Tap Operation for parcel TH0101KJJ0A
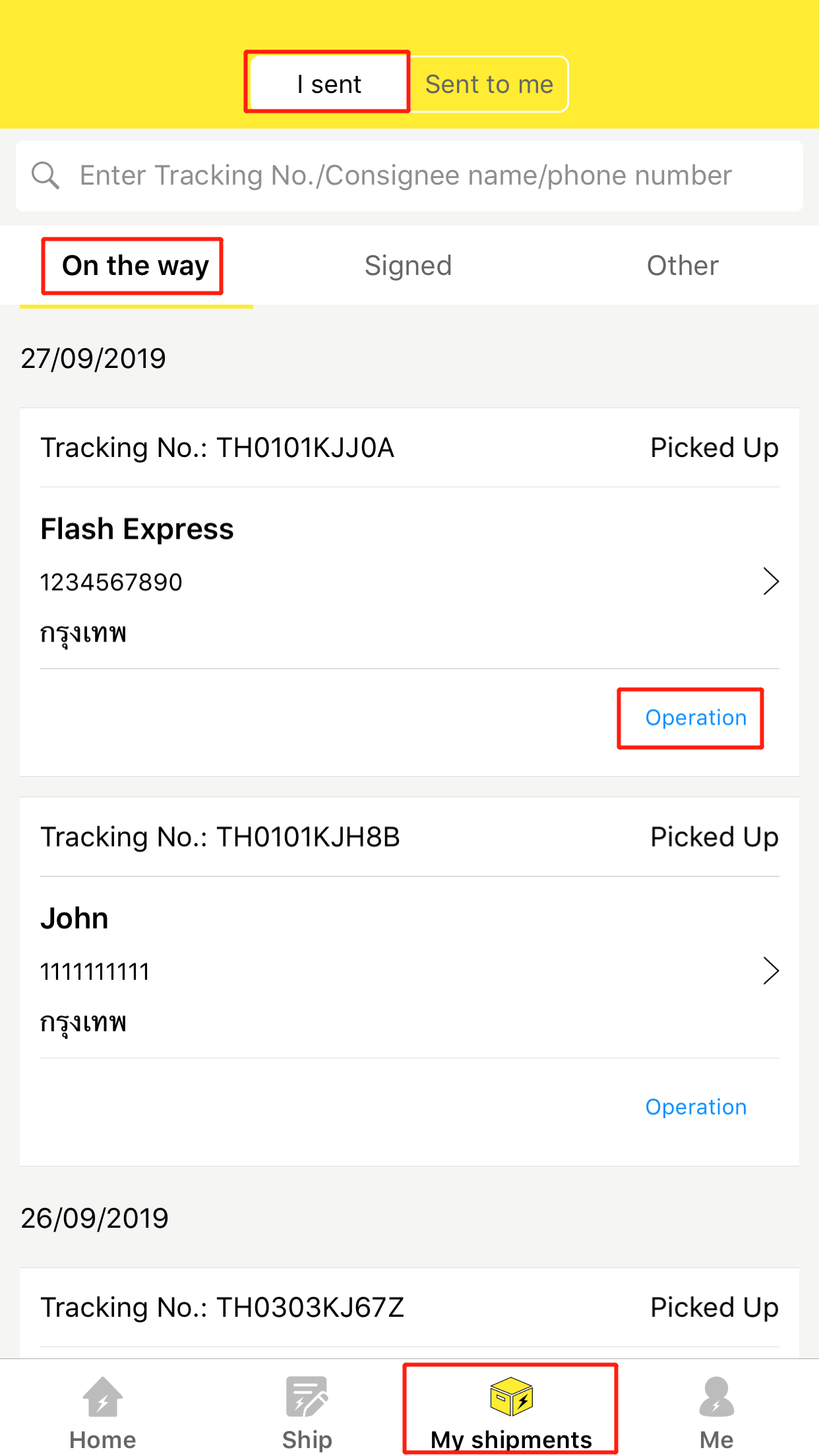Screen dimensions: 819x1456 696,717
